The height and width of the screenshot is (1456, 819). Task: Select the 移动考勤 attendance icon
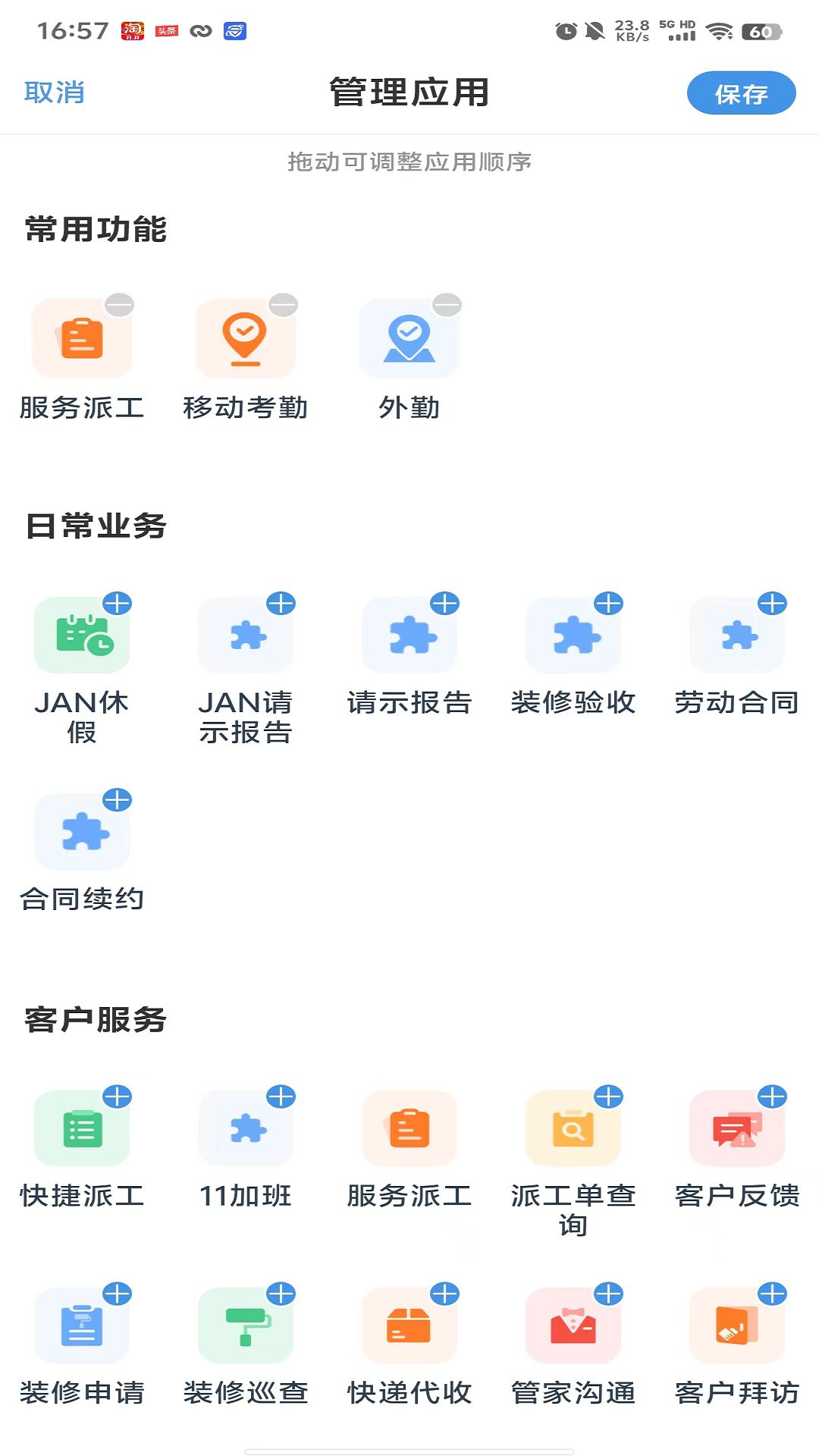[x=246, y=339]
